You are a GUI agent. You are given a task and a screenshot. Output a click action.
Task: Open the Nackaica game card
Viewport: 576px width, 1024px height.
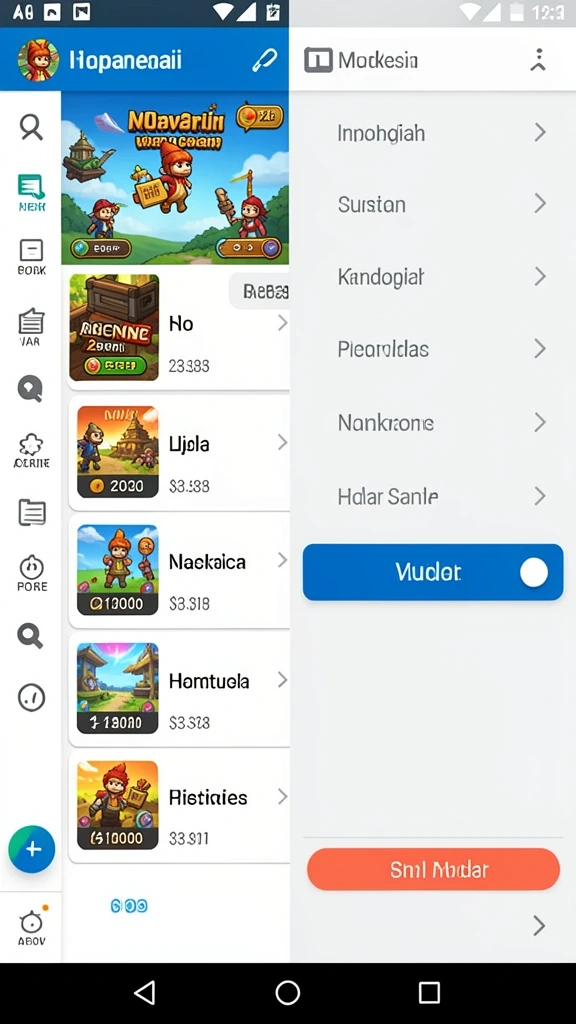point(179,571)
